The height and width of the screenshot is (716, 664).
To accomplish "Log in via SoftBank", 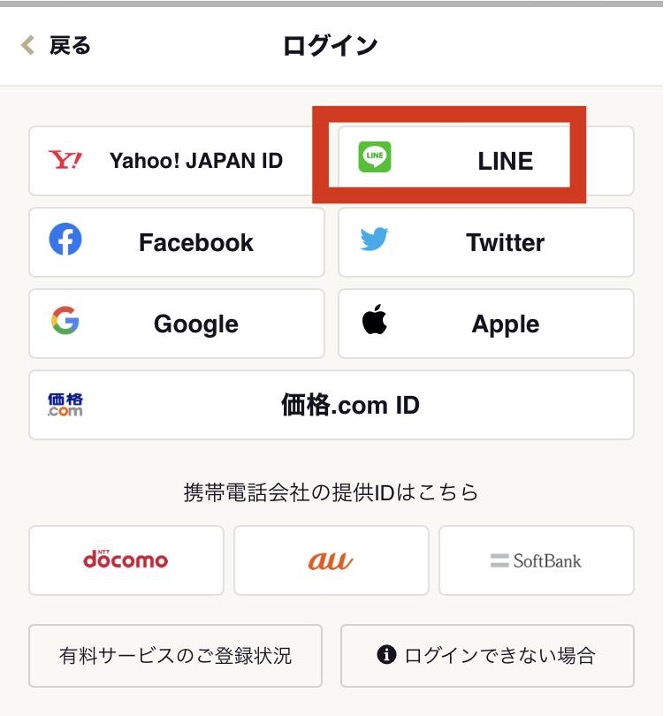I will [536, 560].
